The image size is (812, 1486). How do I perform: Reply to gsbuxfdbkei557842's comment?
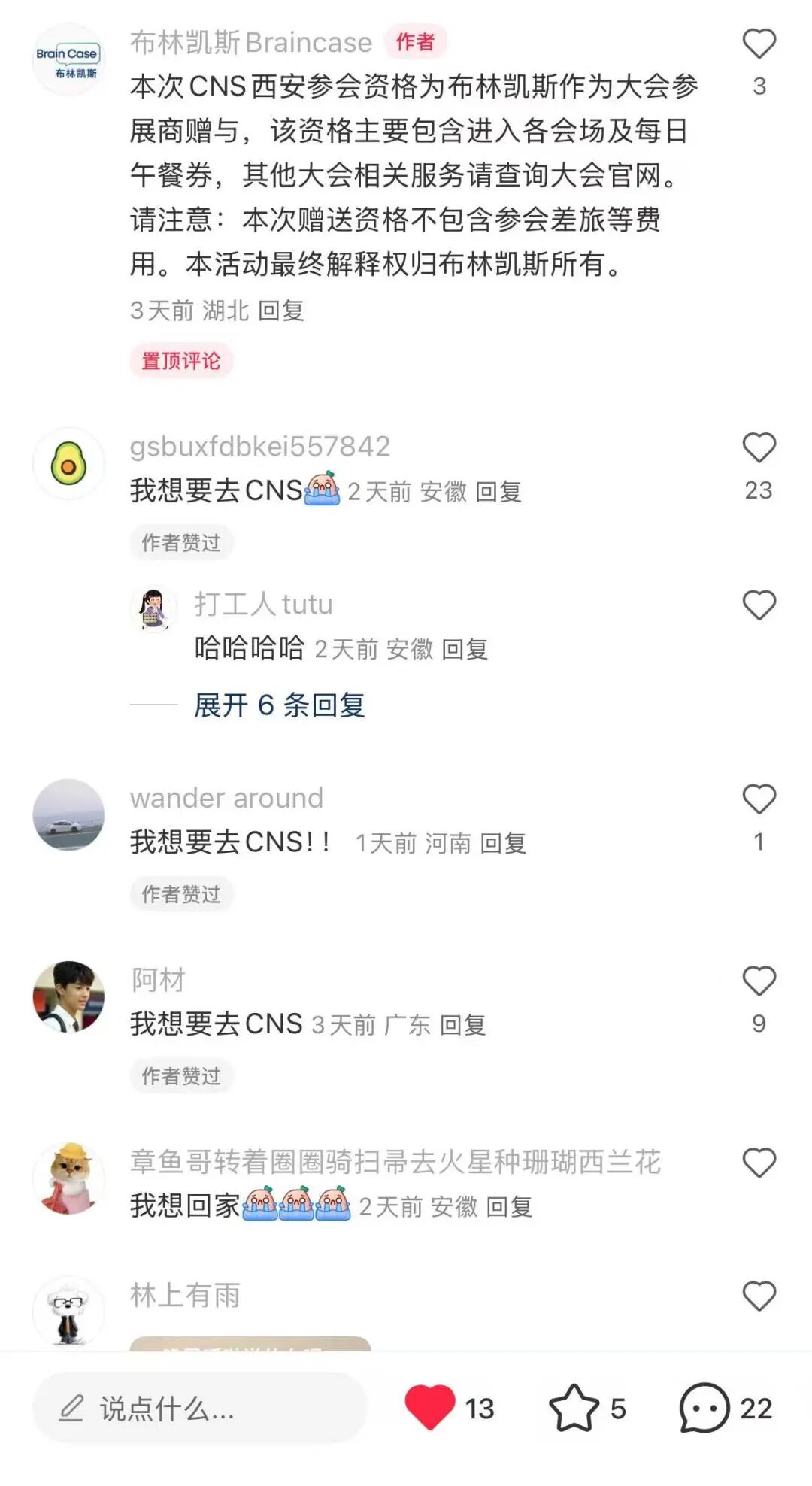(x=498, y=492)
